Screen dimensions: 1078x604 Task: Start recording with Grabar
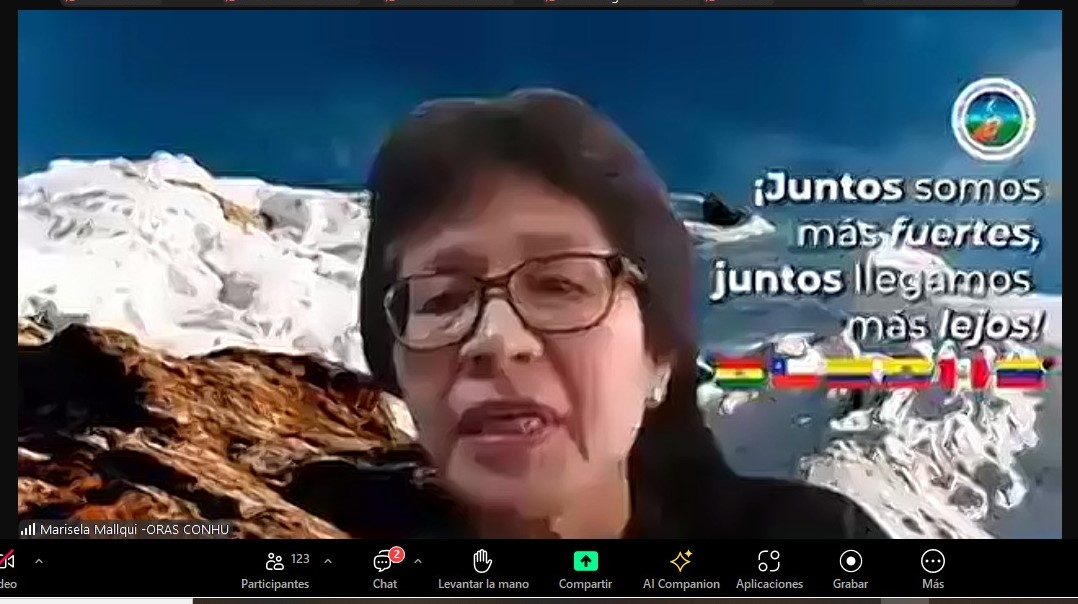click(851, 568)
